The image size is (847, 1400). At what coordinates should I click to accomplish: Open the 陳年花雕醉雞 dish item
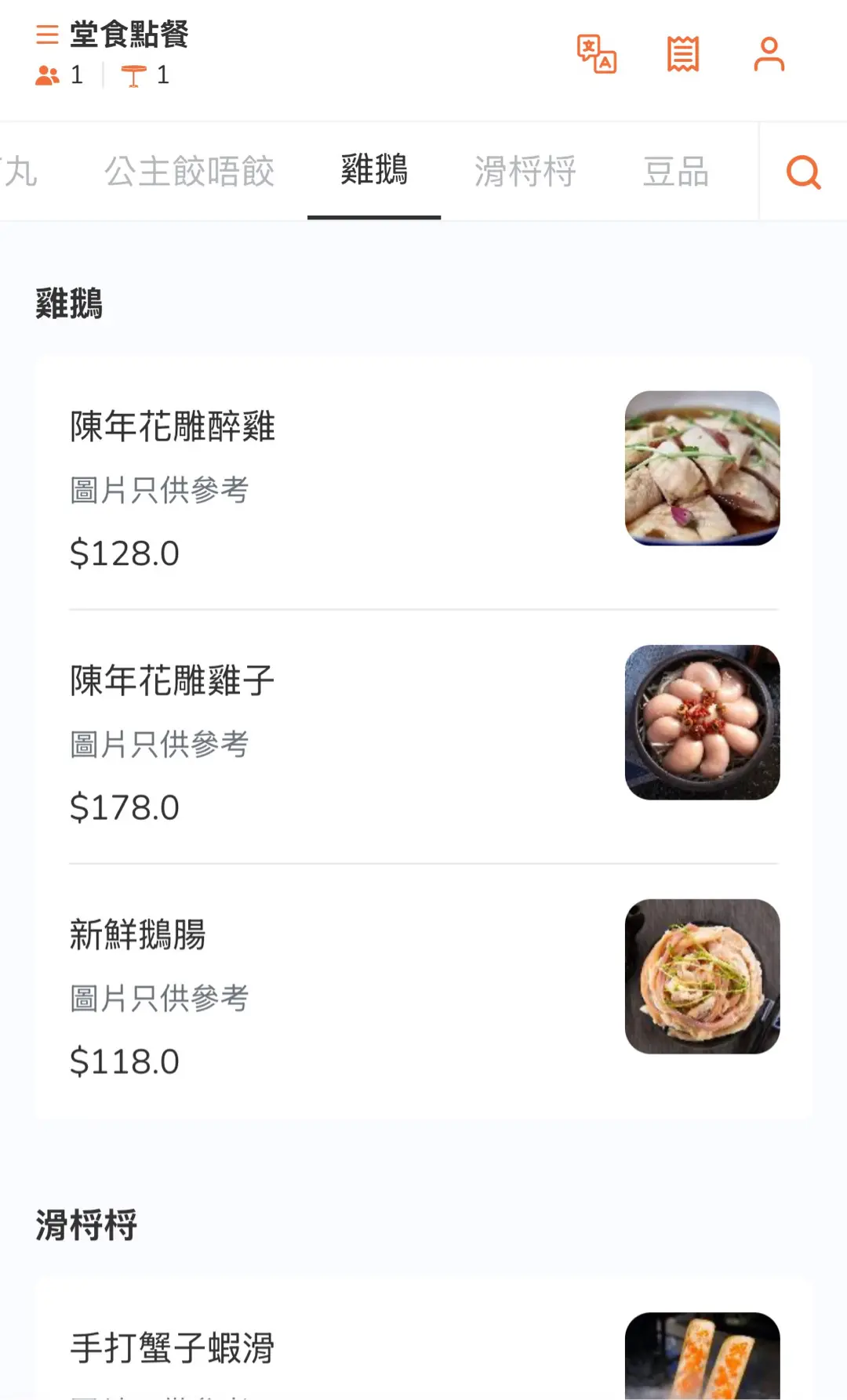pos(423,482)
